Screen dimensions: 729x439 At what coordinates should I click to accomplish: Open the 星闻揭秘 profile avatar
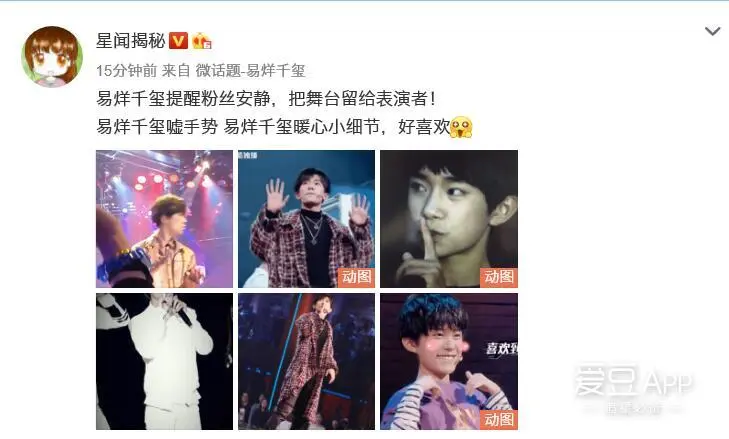pos(51,56)
